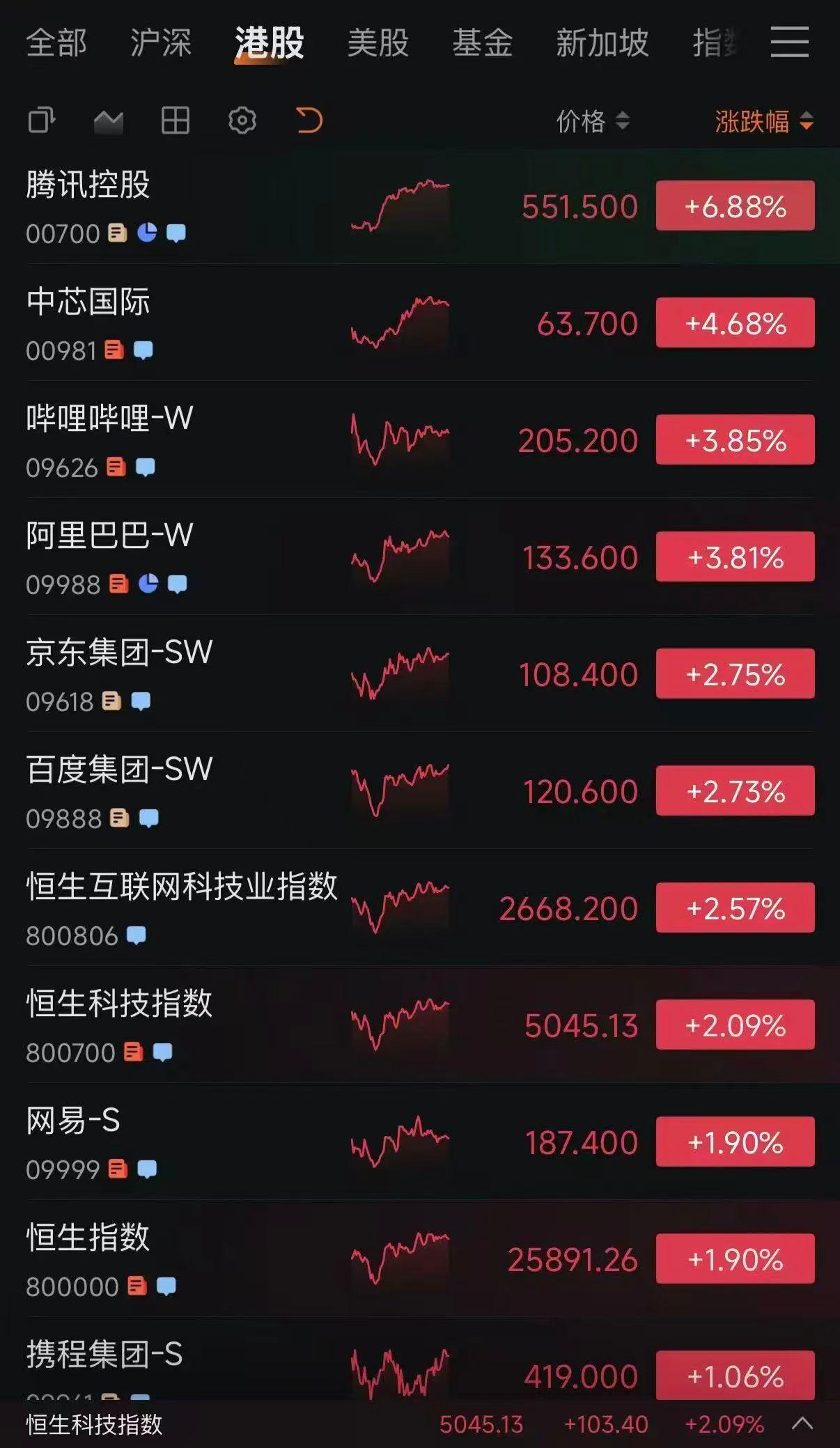
Task: Click the copy/duplicate list icon
Action: click(42, 120)
